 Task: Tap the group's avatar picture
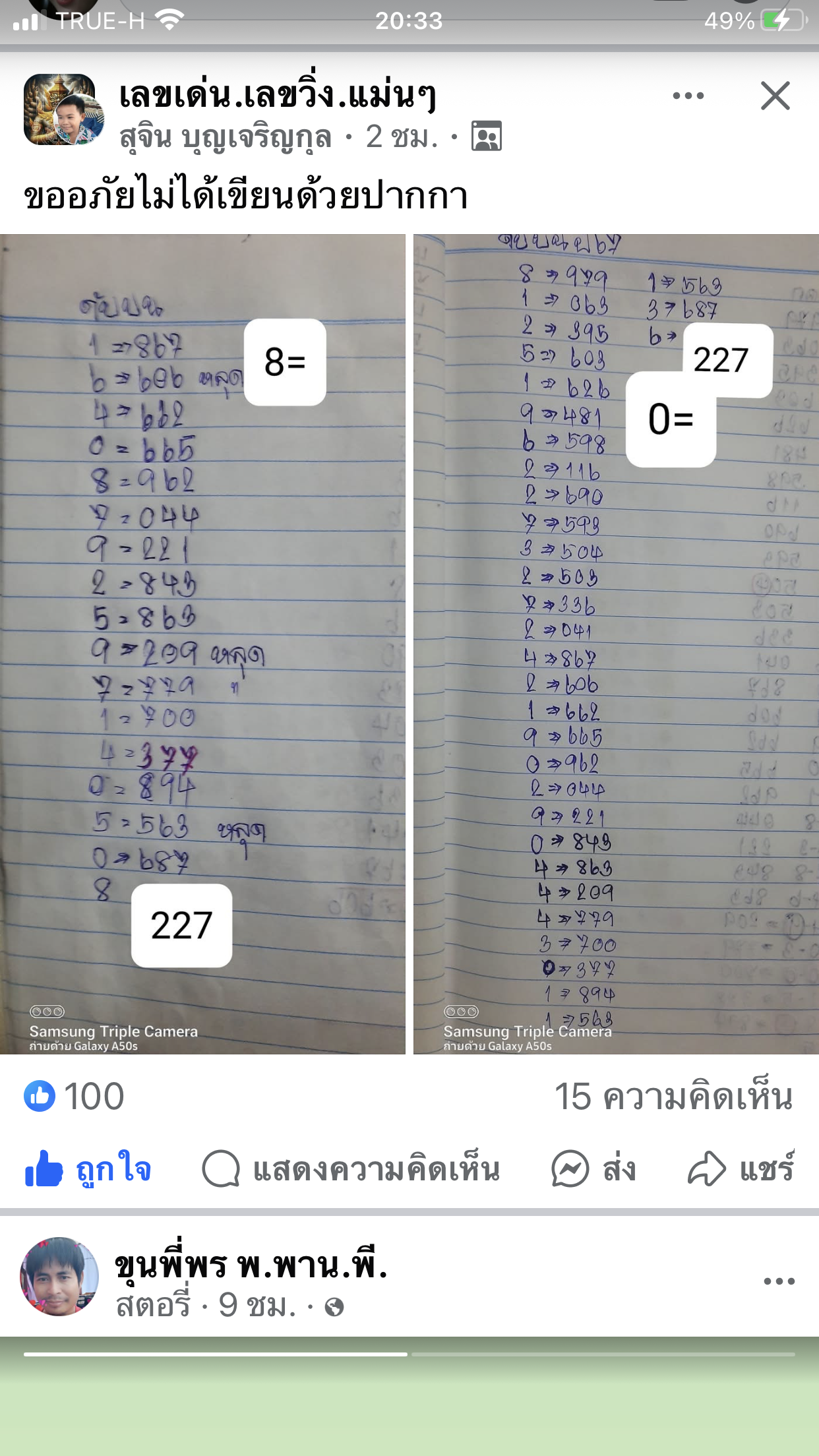(x=63, y=109)
